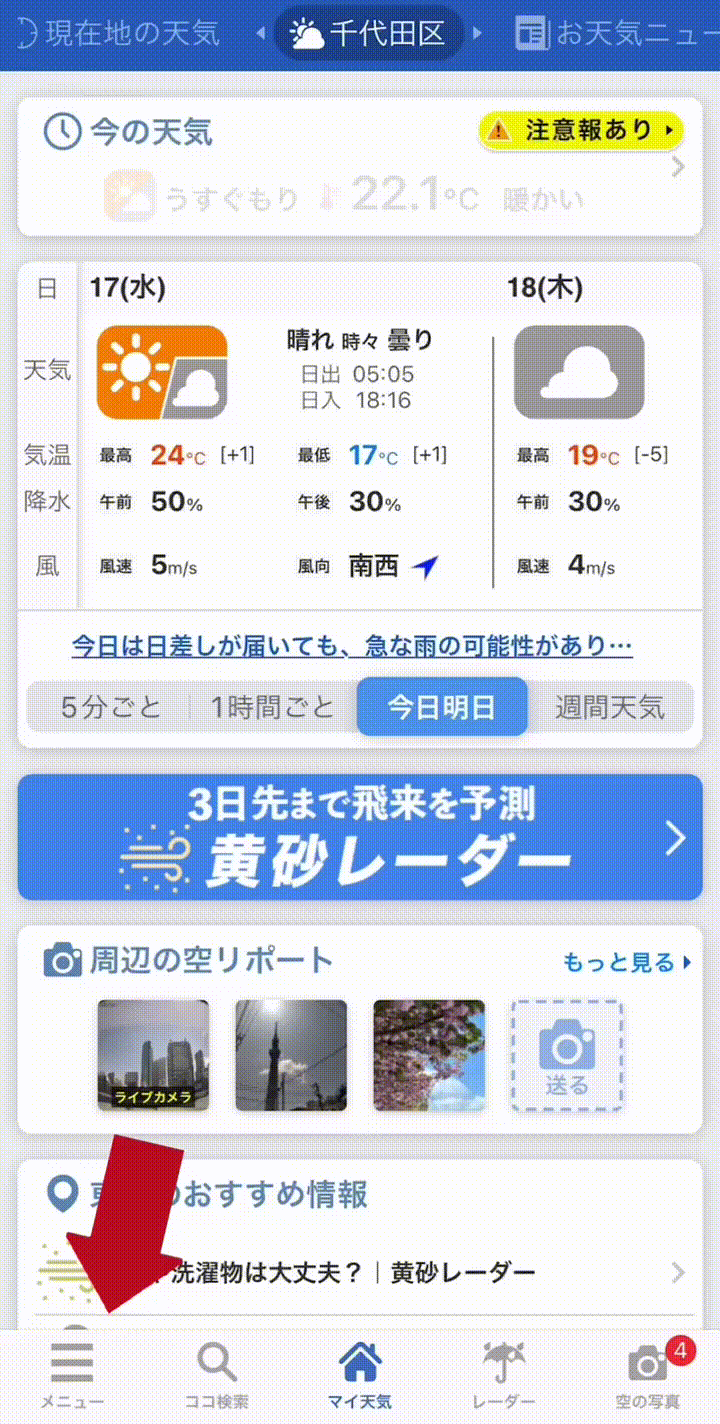Open the cherry blossom sky report photo
Viewport: 720px width, 1424px height.
click(x=429, y=1055)
